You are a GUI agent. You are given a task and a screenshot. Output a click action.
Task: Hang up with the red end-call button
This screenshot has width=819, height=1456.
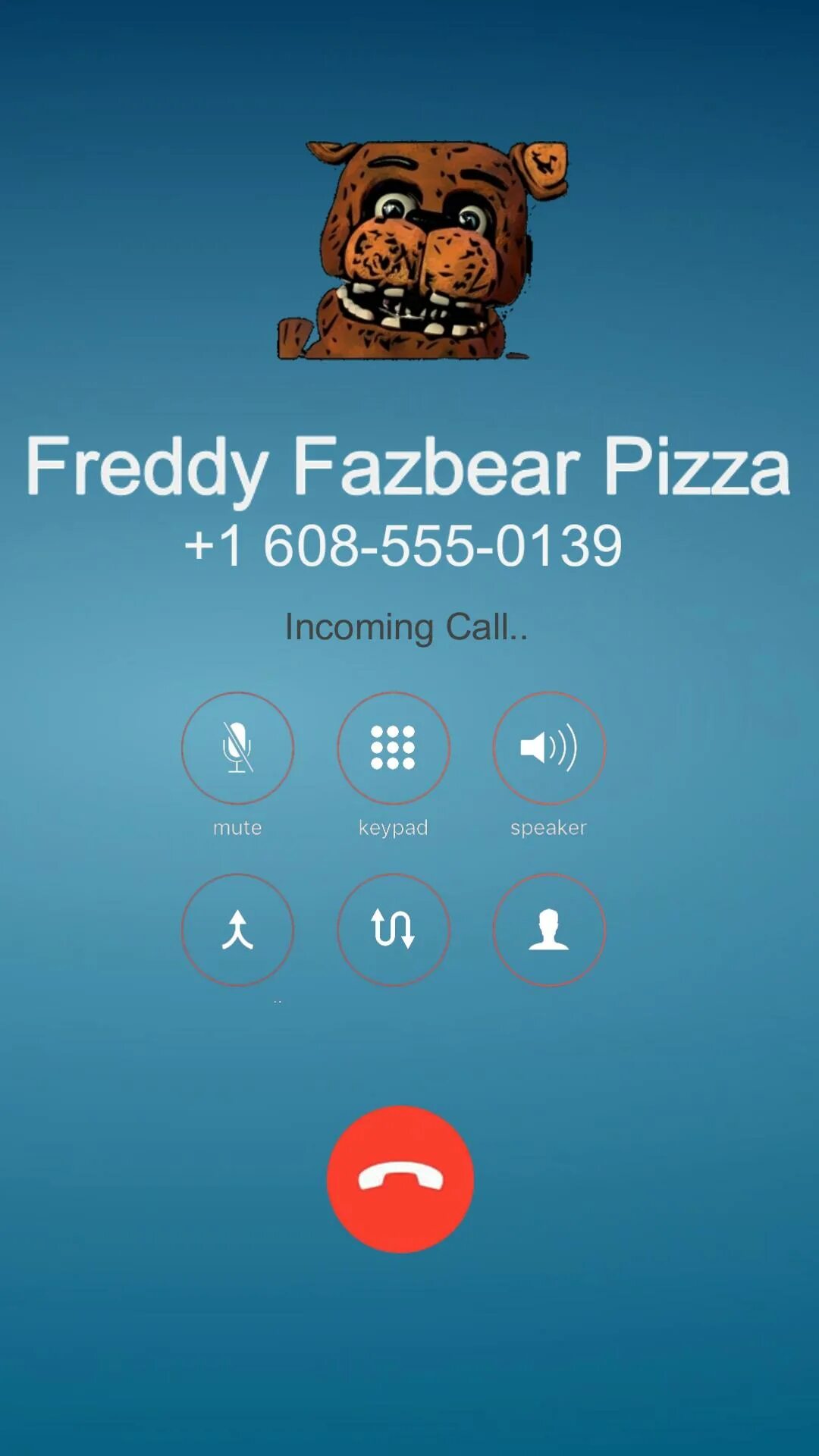click(400, 1179)
